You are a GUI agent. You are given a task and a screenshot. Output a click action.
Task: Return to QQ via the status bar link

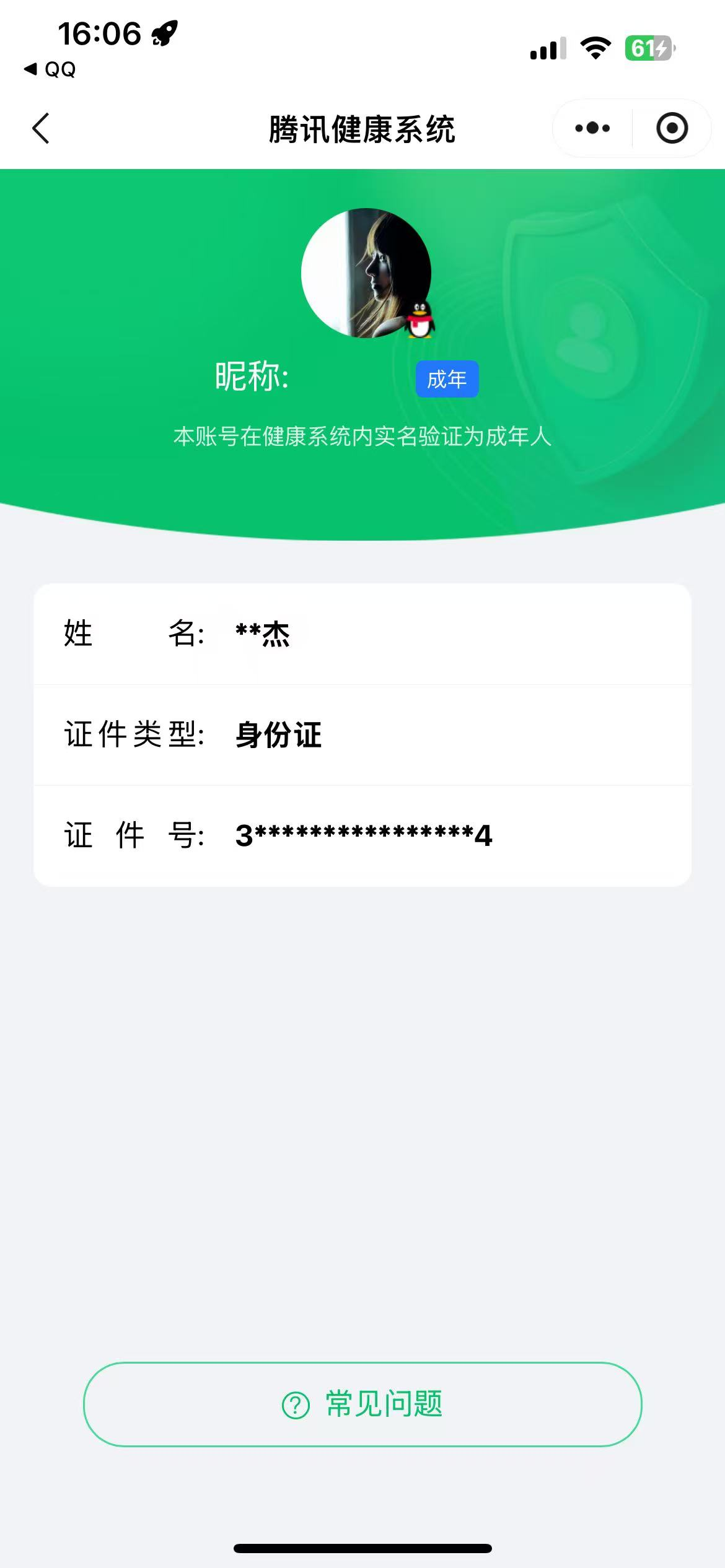(x=50, y=69)
